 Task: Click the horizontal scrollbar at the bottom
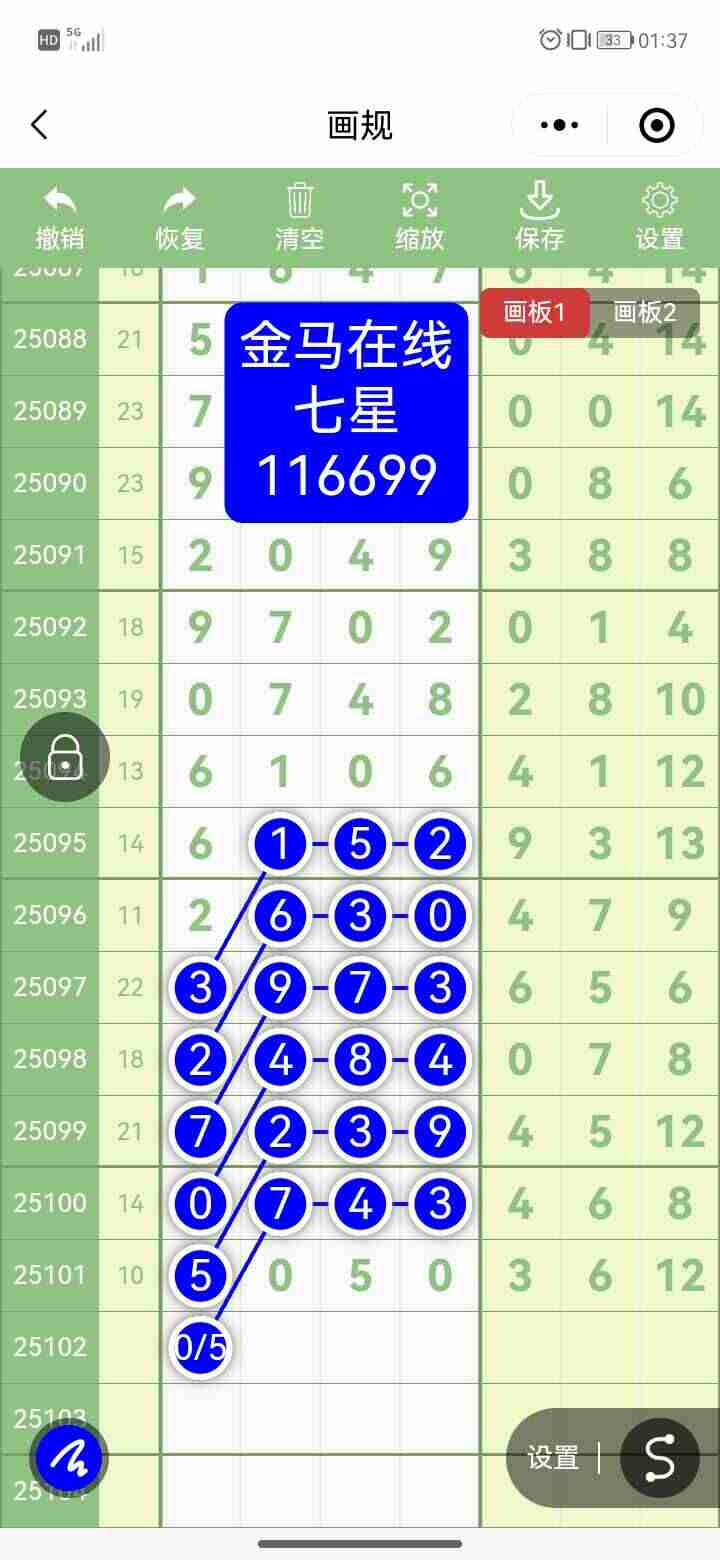(x=360, y=1542)
